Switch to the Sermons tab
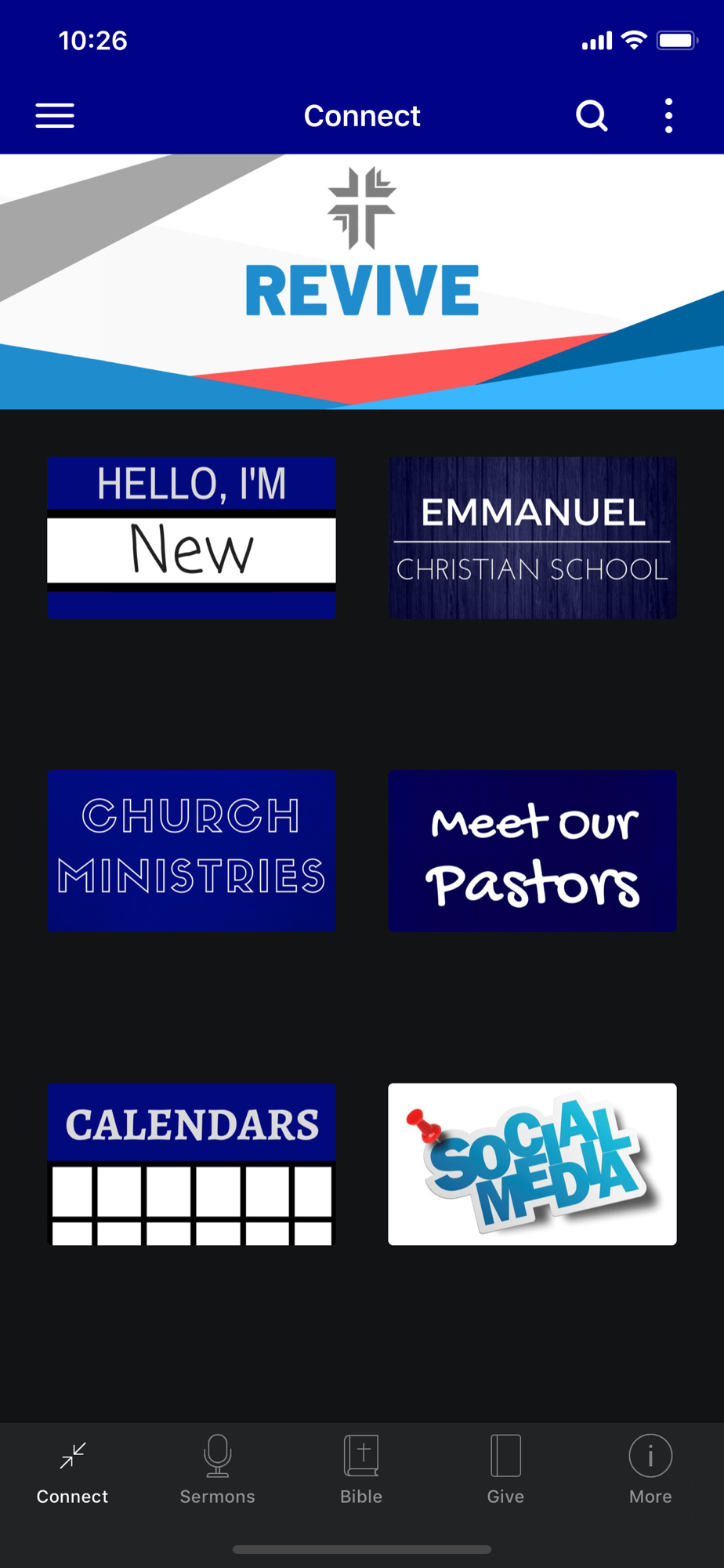Viewport: 724px width, 1568px height. 217,1470
